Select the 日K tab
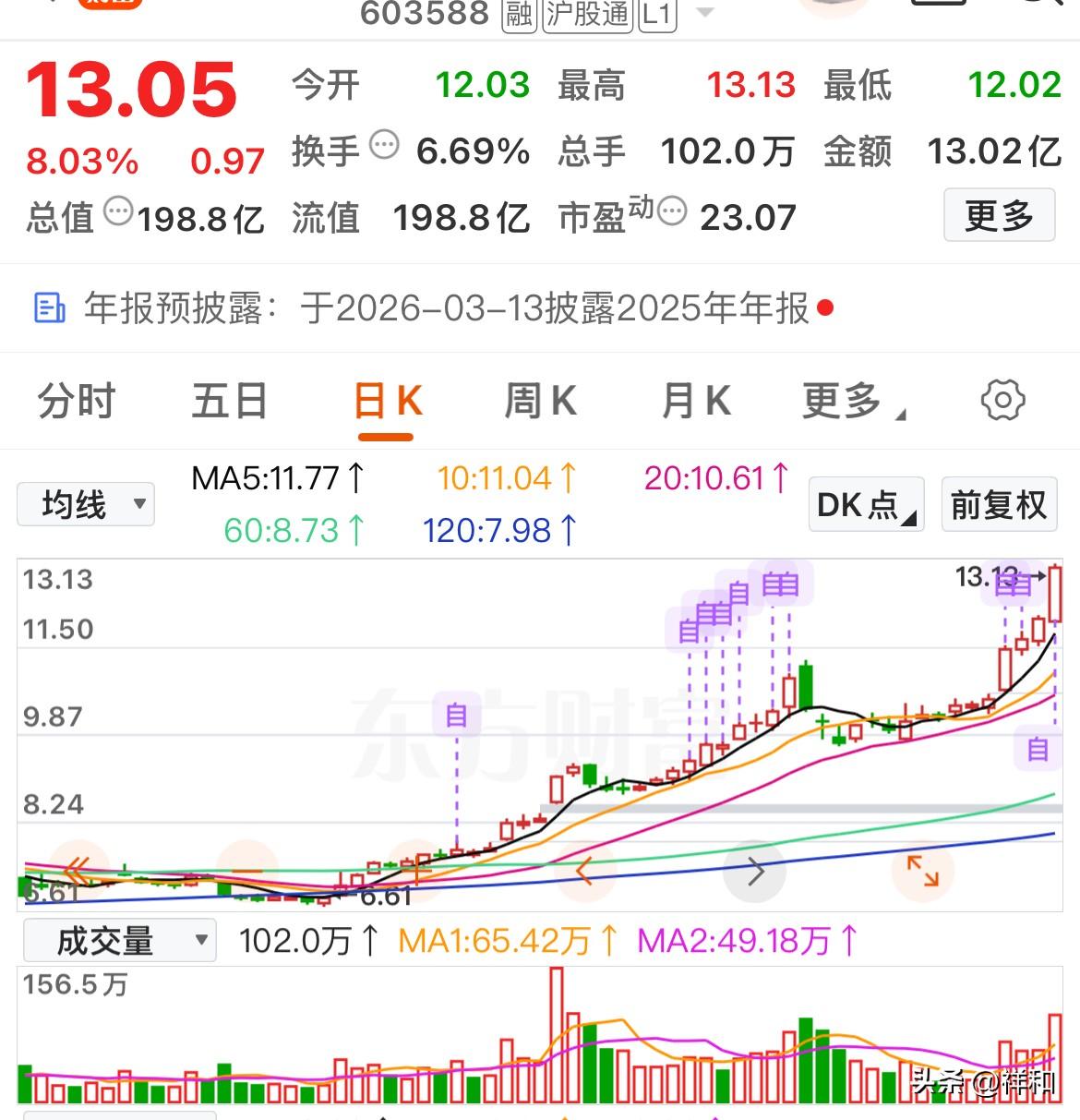 388,402
